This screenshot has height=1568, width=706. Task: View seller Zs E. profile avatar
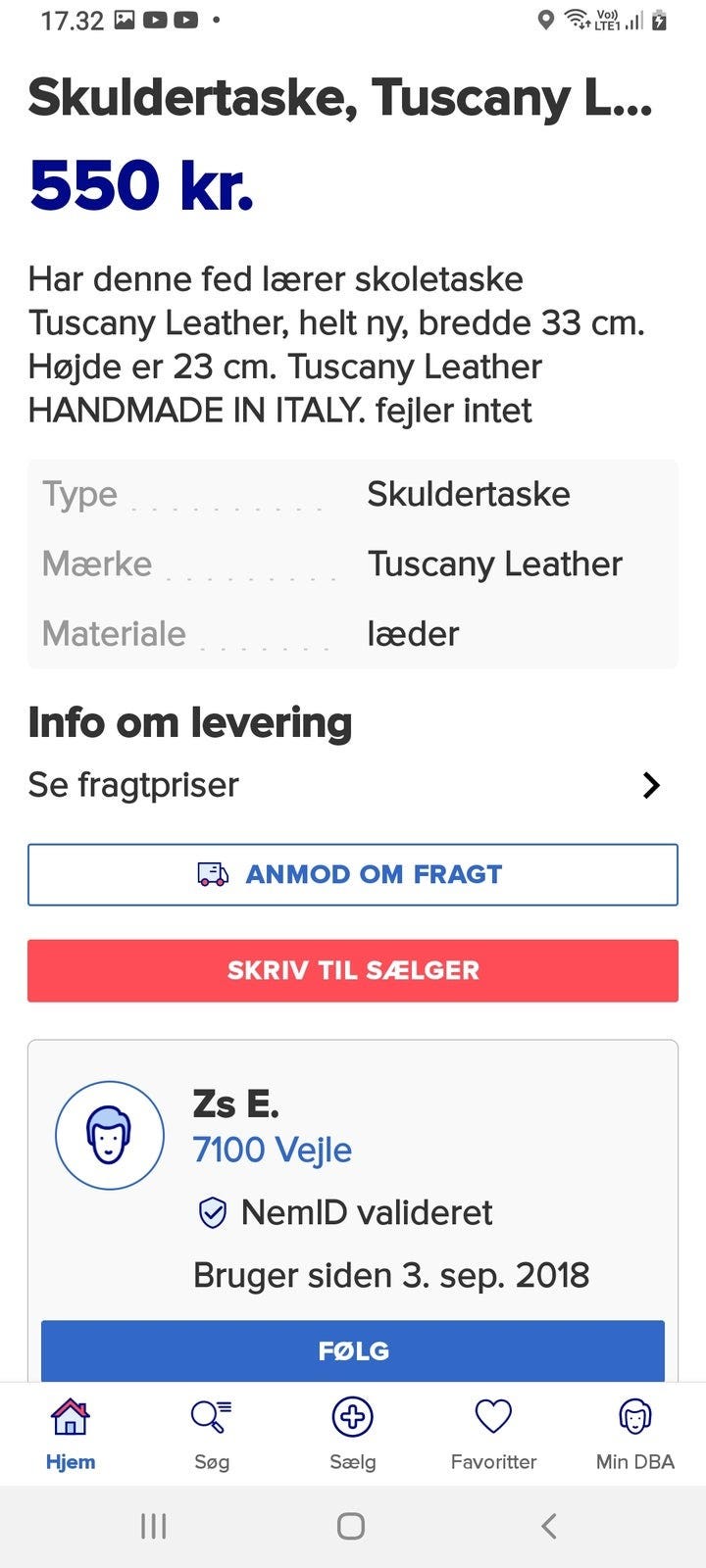click(x=110, y=1135)
